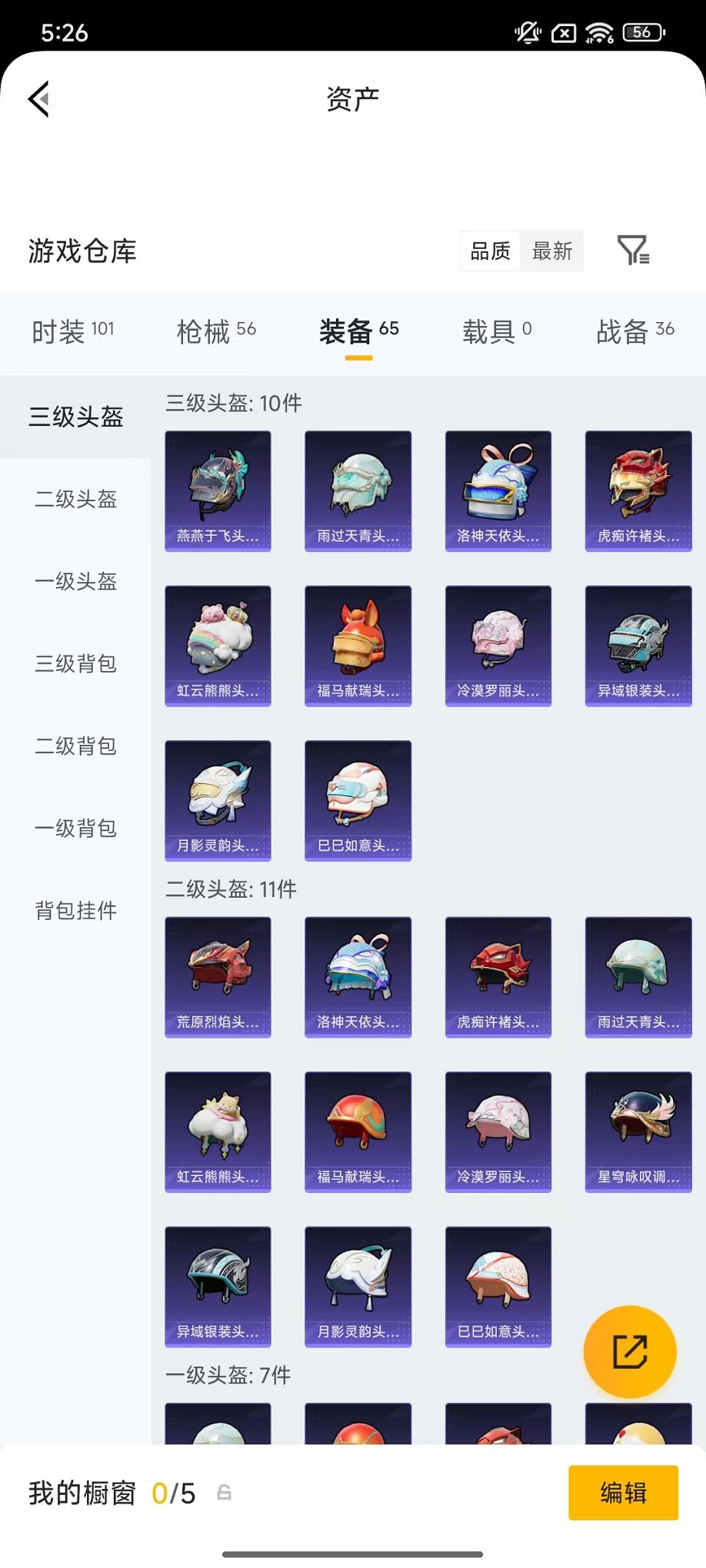Select the 月影灵韵头 helmet in level-2 section
The height and width of the screenshot is (1568, 706).
tap(358, 1287)
